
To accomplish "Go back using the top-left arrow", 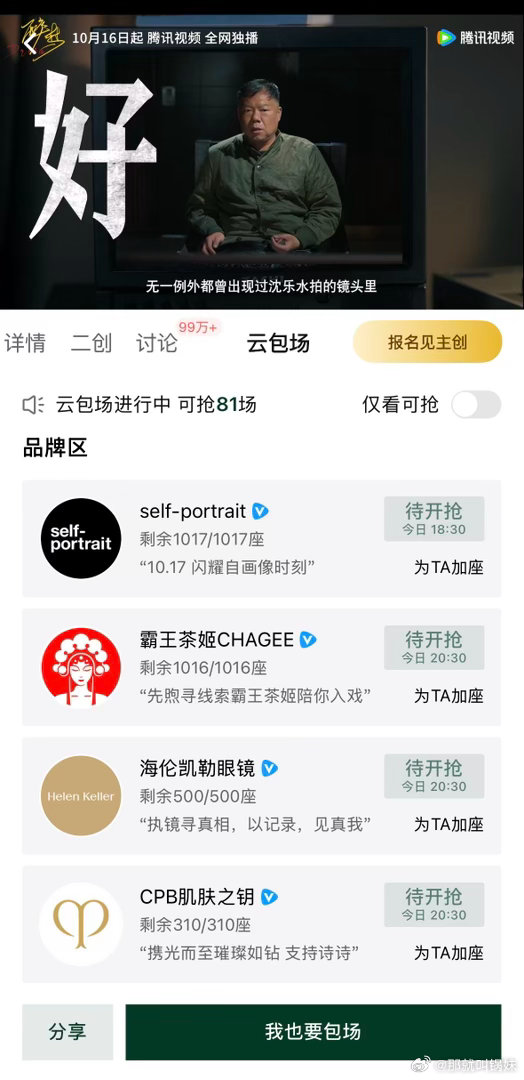I will coord(28,39).
